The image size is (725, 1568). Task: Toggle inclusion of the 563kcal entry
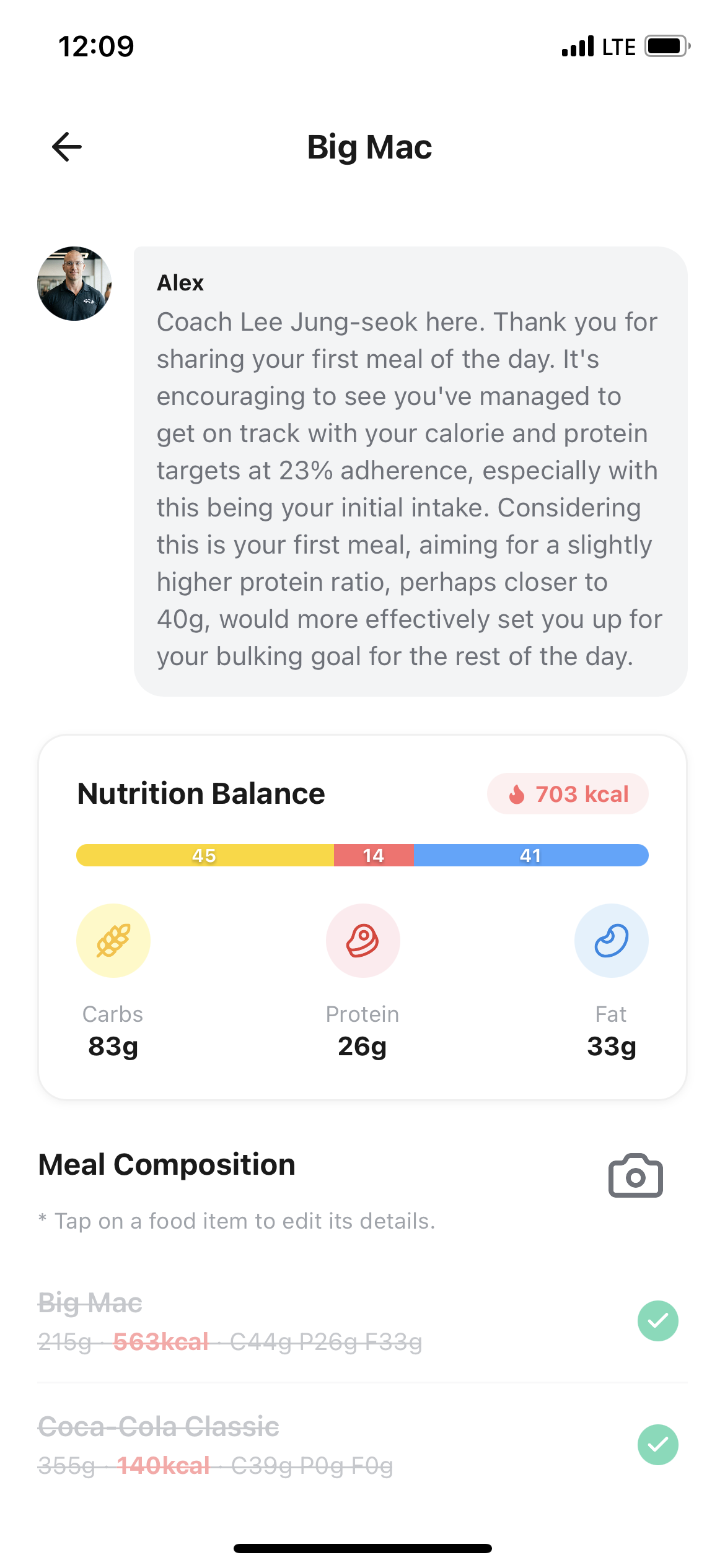point(657,1321)
